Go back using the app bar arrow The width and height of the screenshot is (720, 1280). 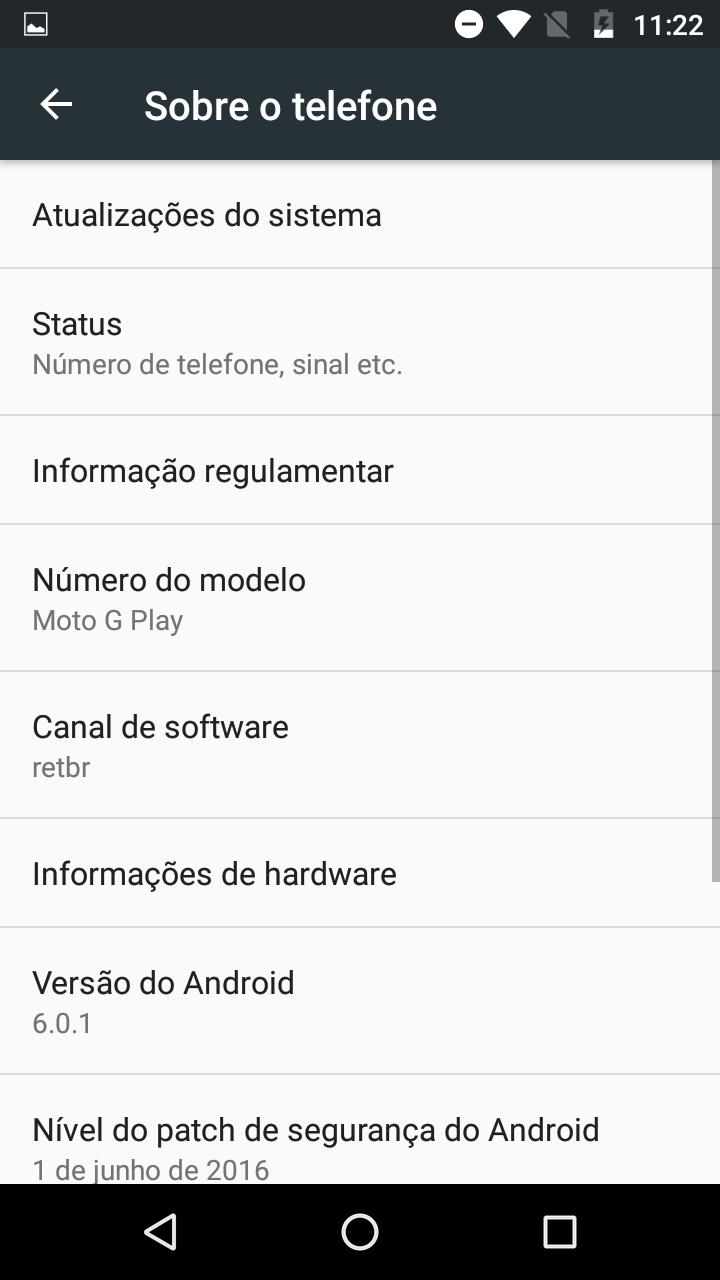tap(56, 104)
